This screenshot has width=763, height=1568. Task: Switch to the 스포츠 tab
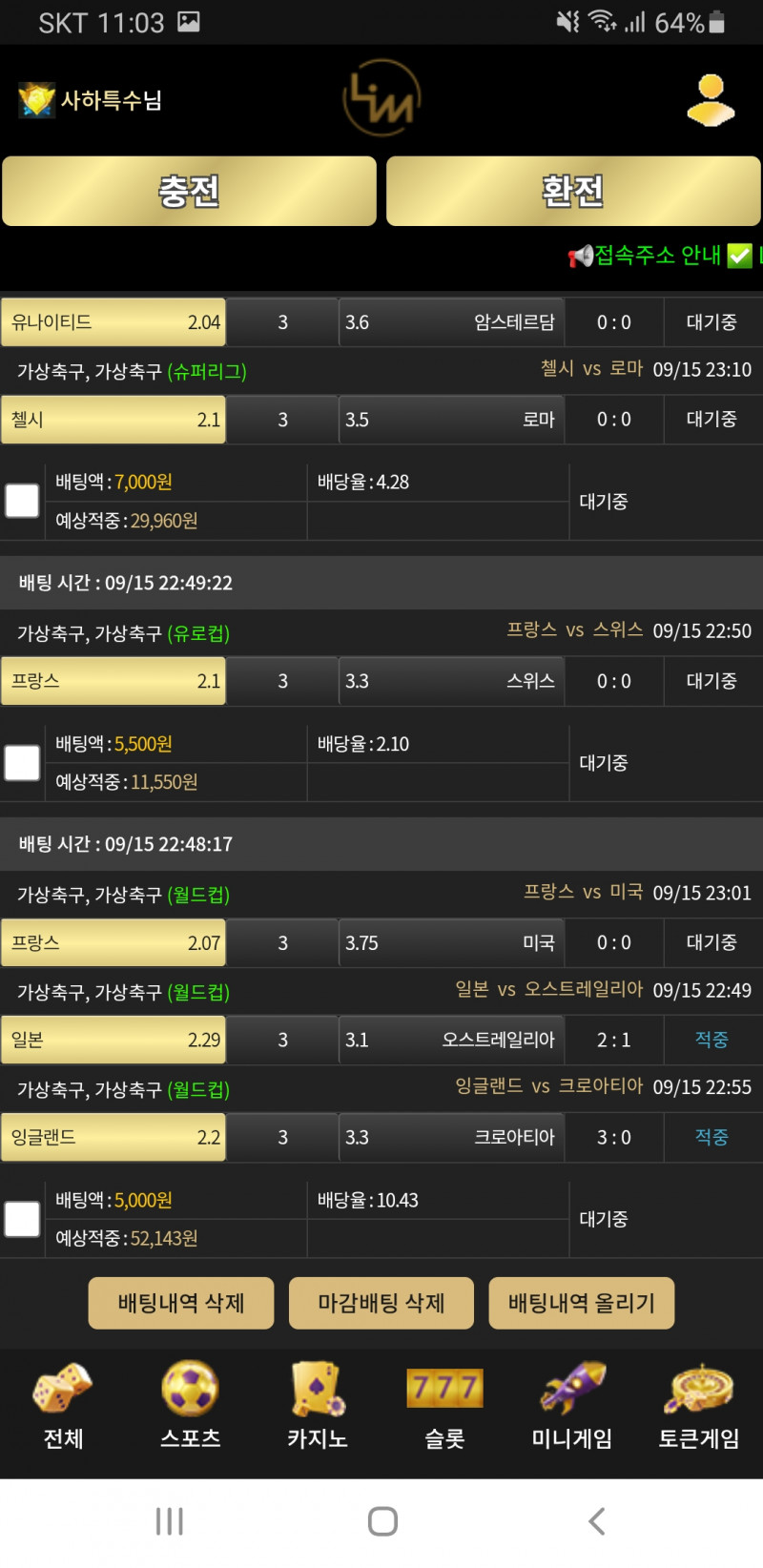pos(190,1407)
